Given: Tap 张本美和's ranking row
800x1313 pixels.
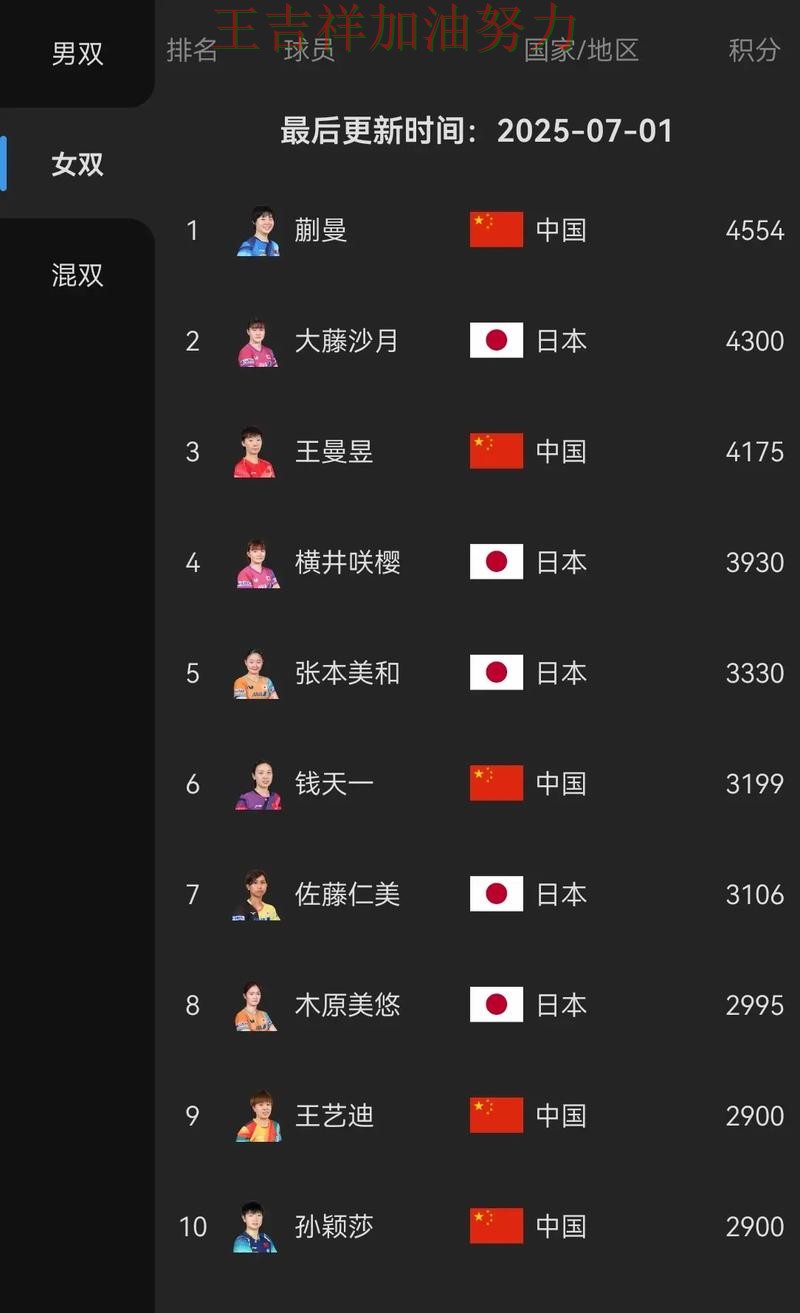Looking at the screenshot, I should (347, 673).
